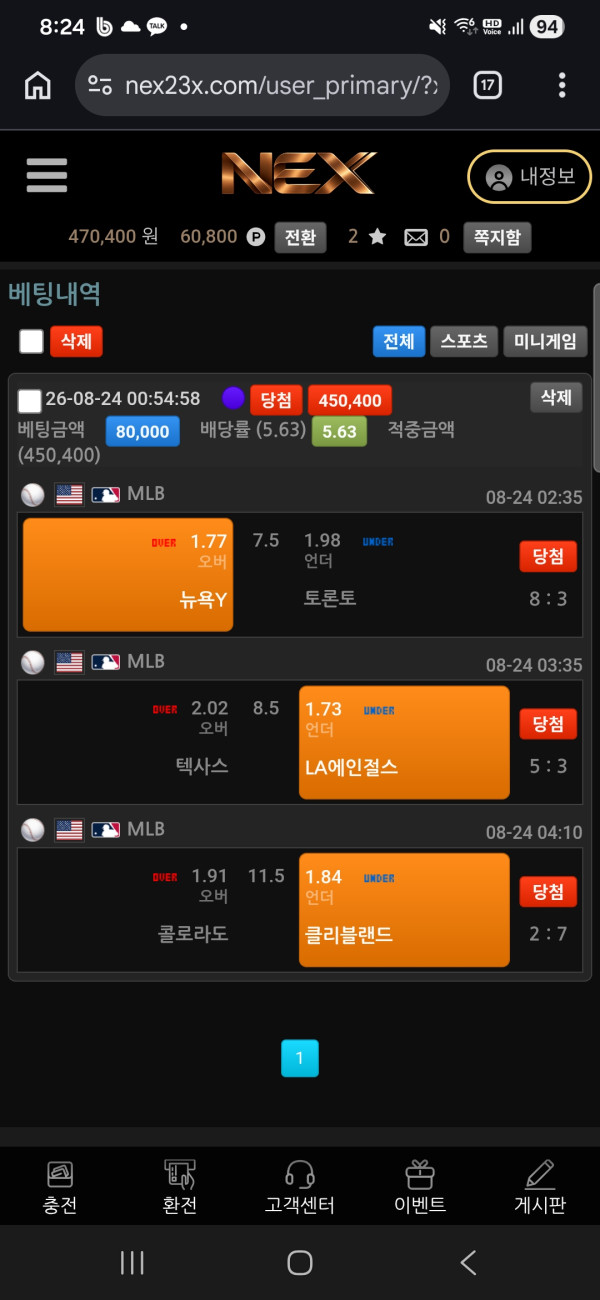
Task: Open the browser tab switcher showing 17
Action: [x=487, y=85]
